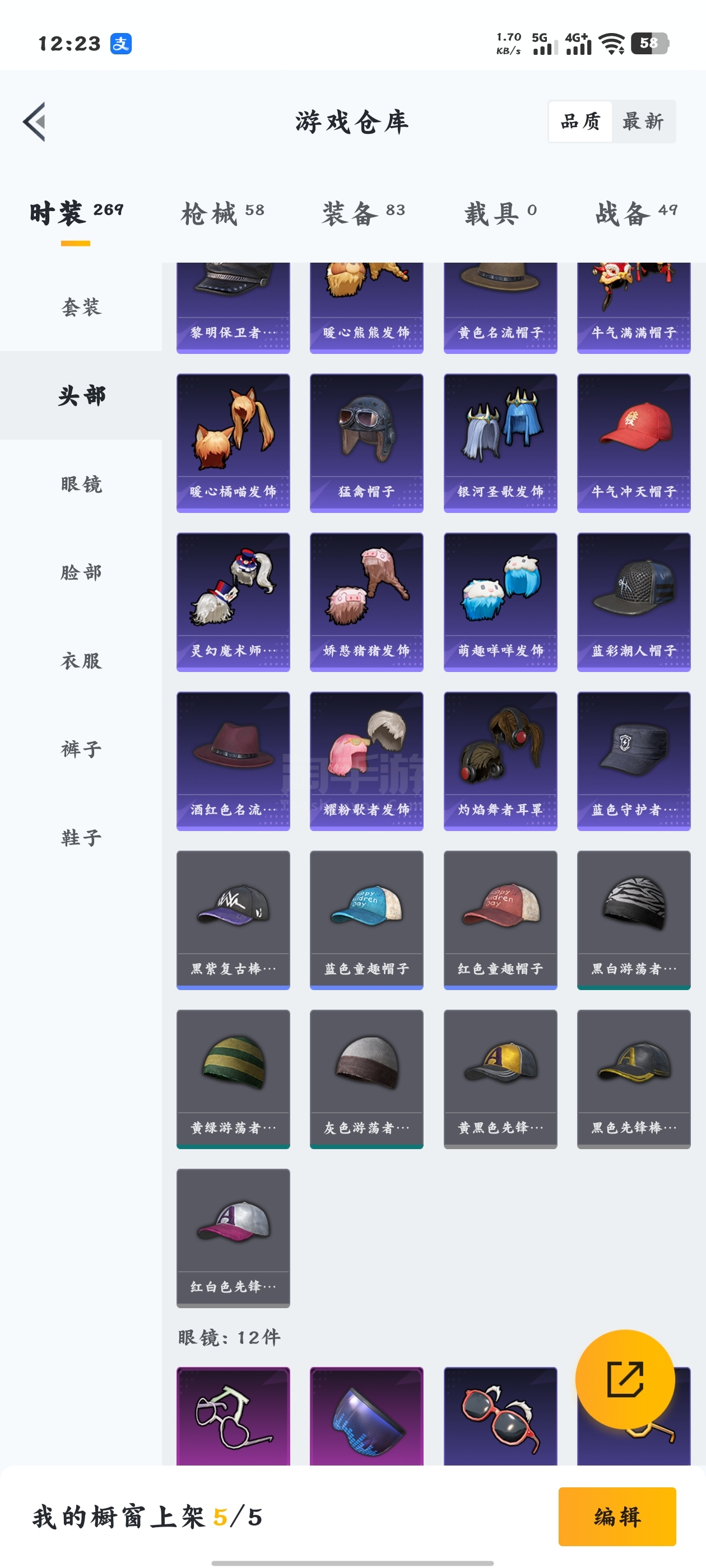
Task: Select the 眼镜 category in sidebar
Action: [x=81, y=484]
